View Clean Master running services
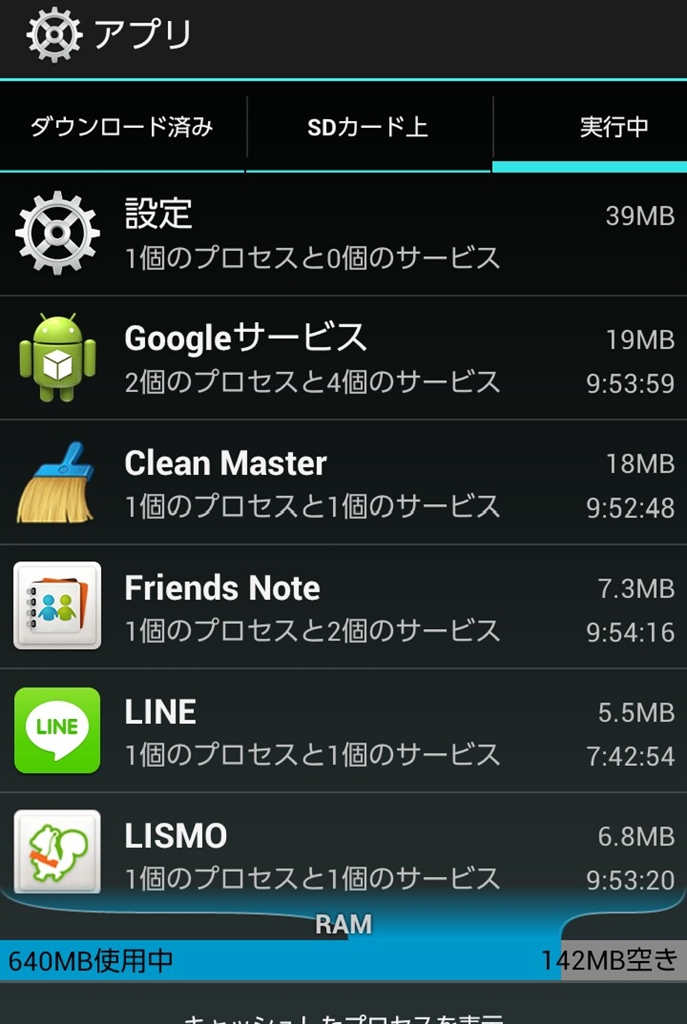The width and height of the screenshot is (687, 1024). (343, 482)
